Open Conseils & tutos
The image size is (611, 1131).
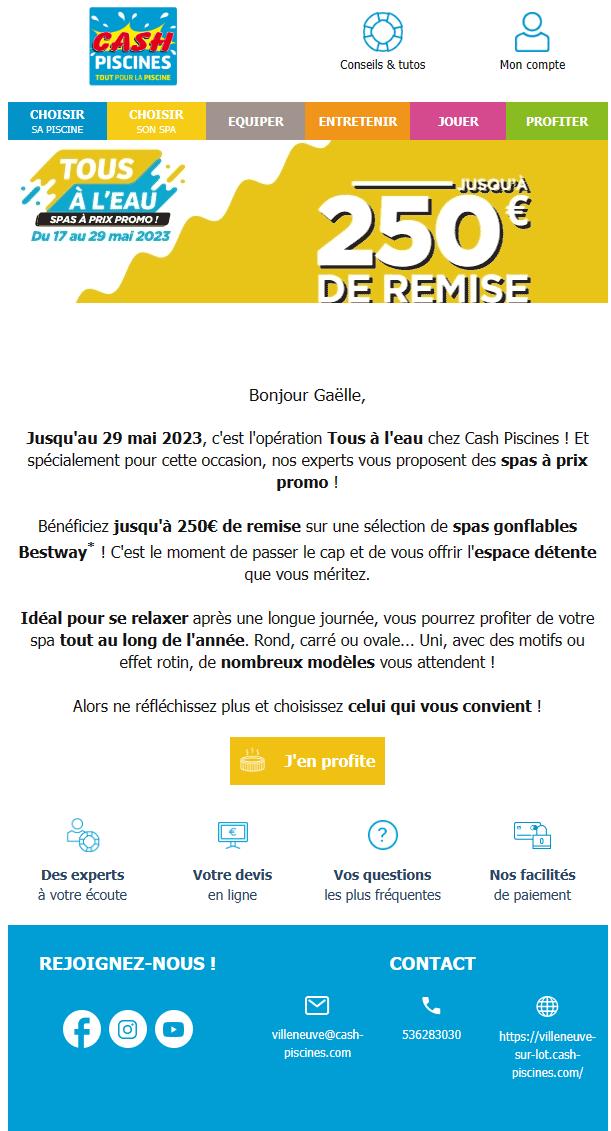pyautogui.click(x=382, y=42)
